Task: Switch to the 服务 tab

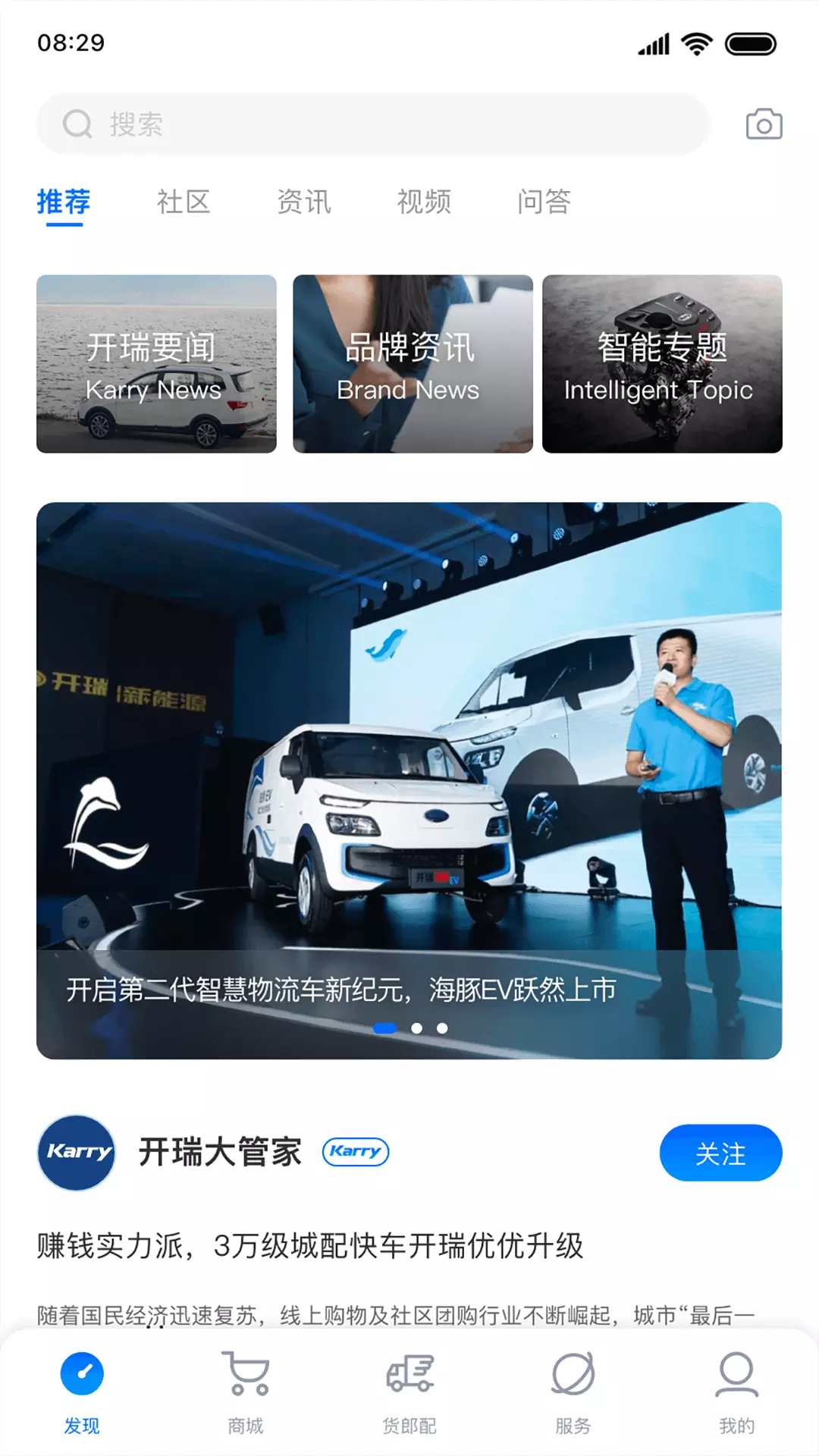Action: 573,1392
